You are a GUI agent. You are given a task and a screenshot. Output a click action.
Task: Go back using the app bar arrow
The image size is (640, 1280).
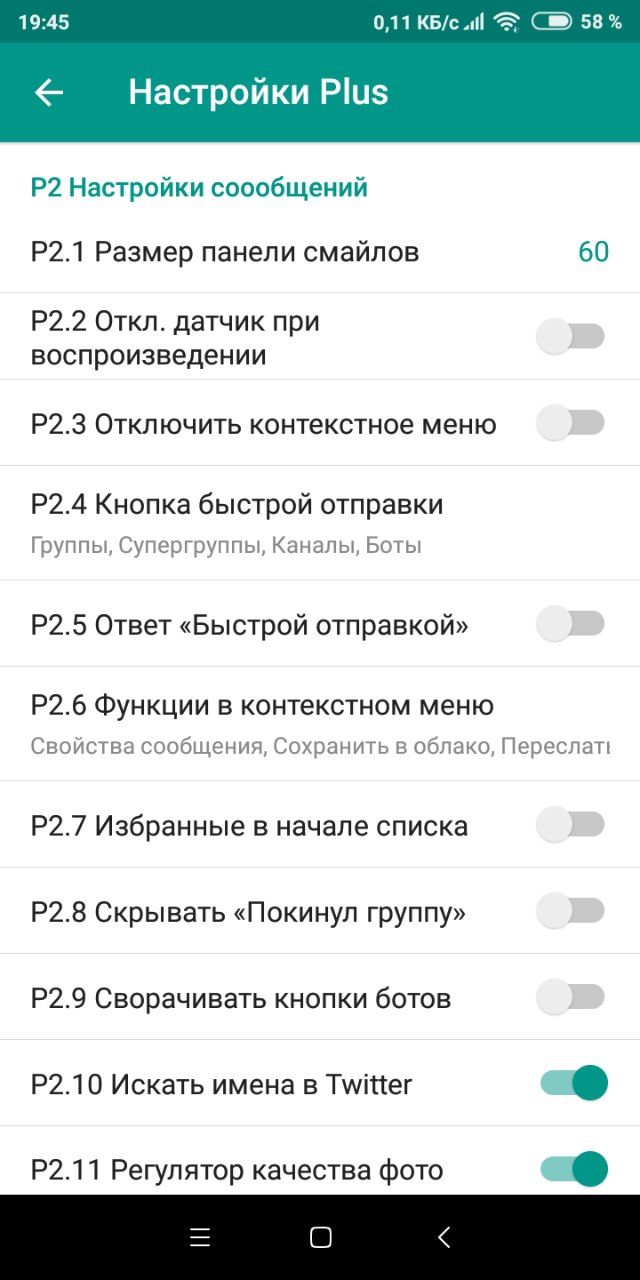click(49, 93)
